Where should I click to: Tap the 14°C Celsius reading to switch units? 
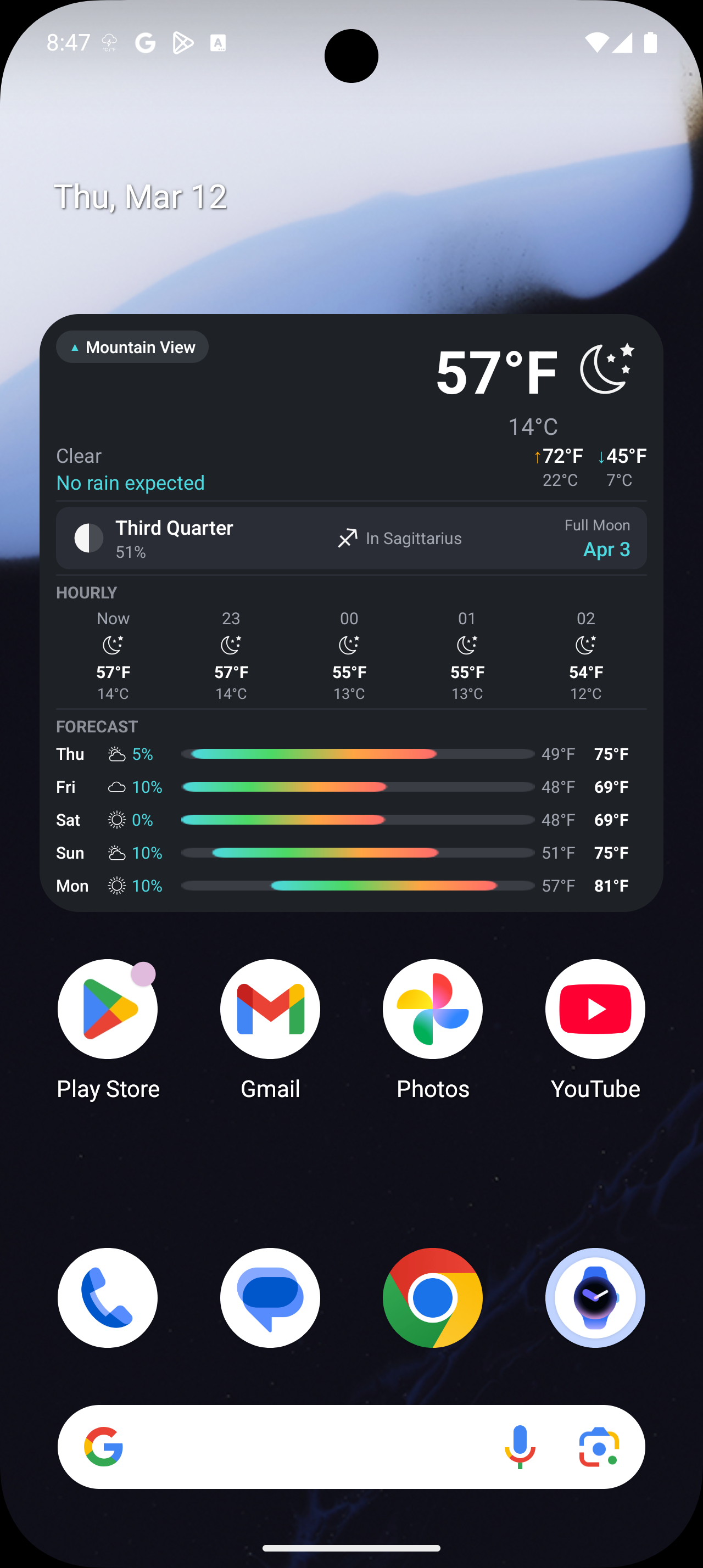pyautogui.click(x=533, y=427)
